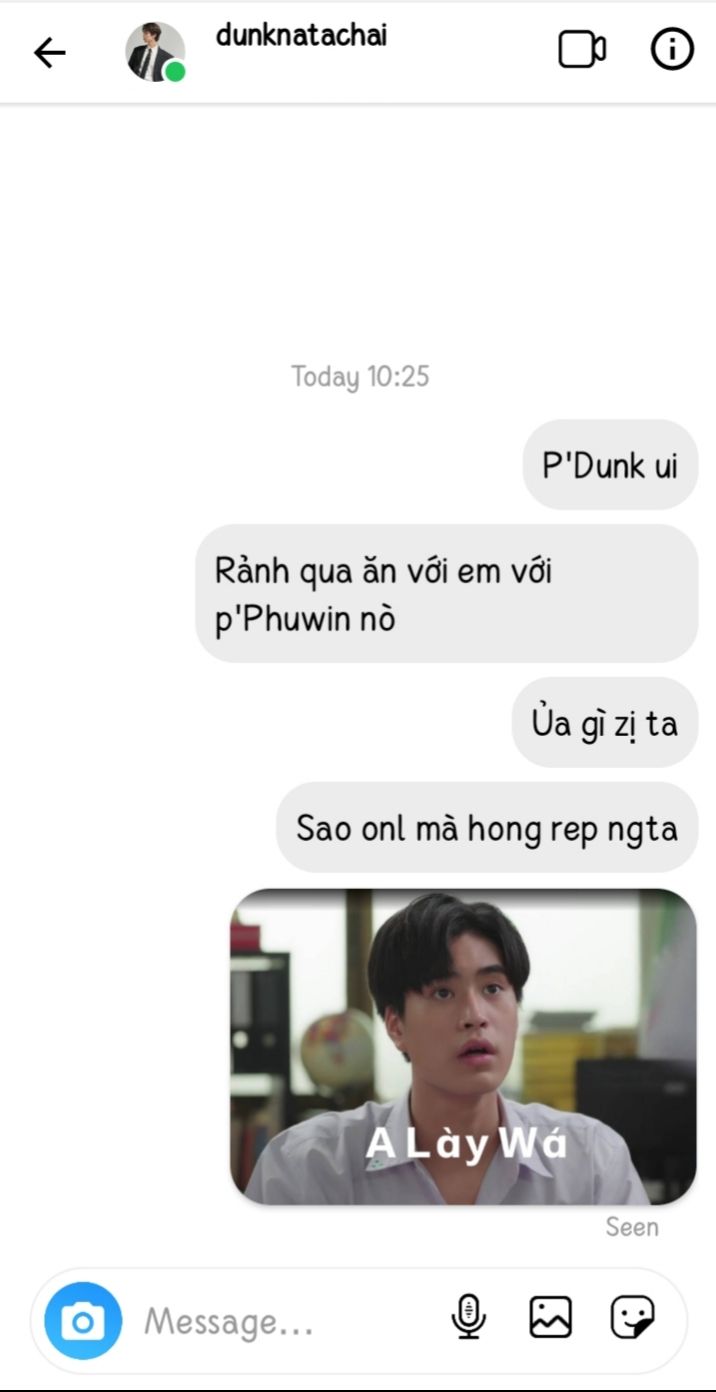This screenshot has width=716, height=1392.
Task: Open dunknatachai username header
Action: point(301,35)
